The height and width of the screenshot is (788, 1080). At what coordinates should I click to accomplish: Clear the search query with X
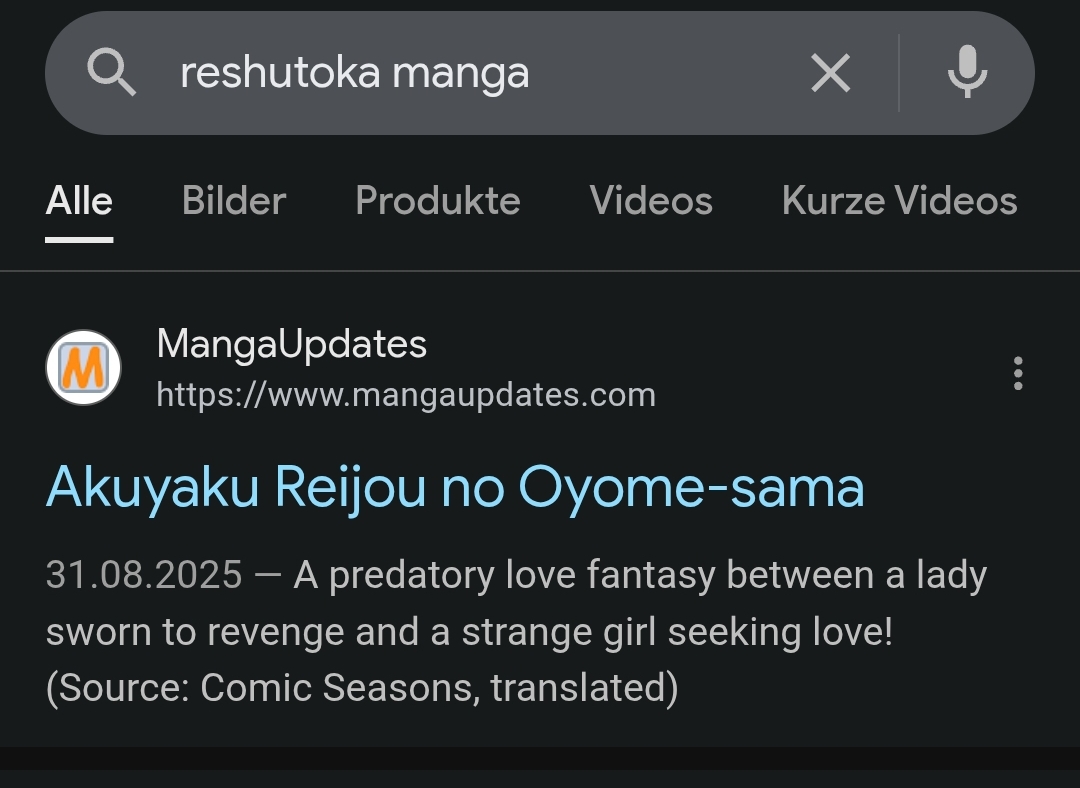[x=830, y=73]
